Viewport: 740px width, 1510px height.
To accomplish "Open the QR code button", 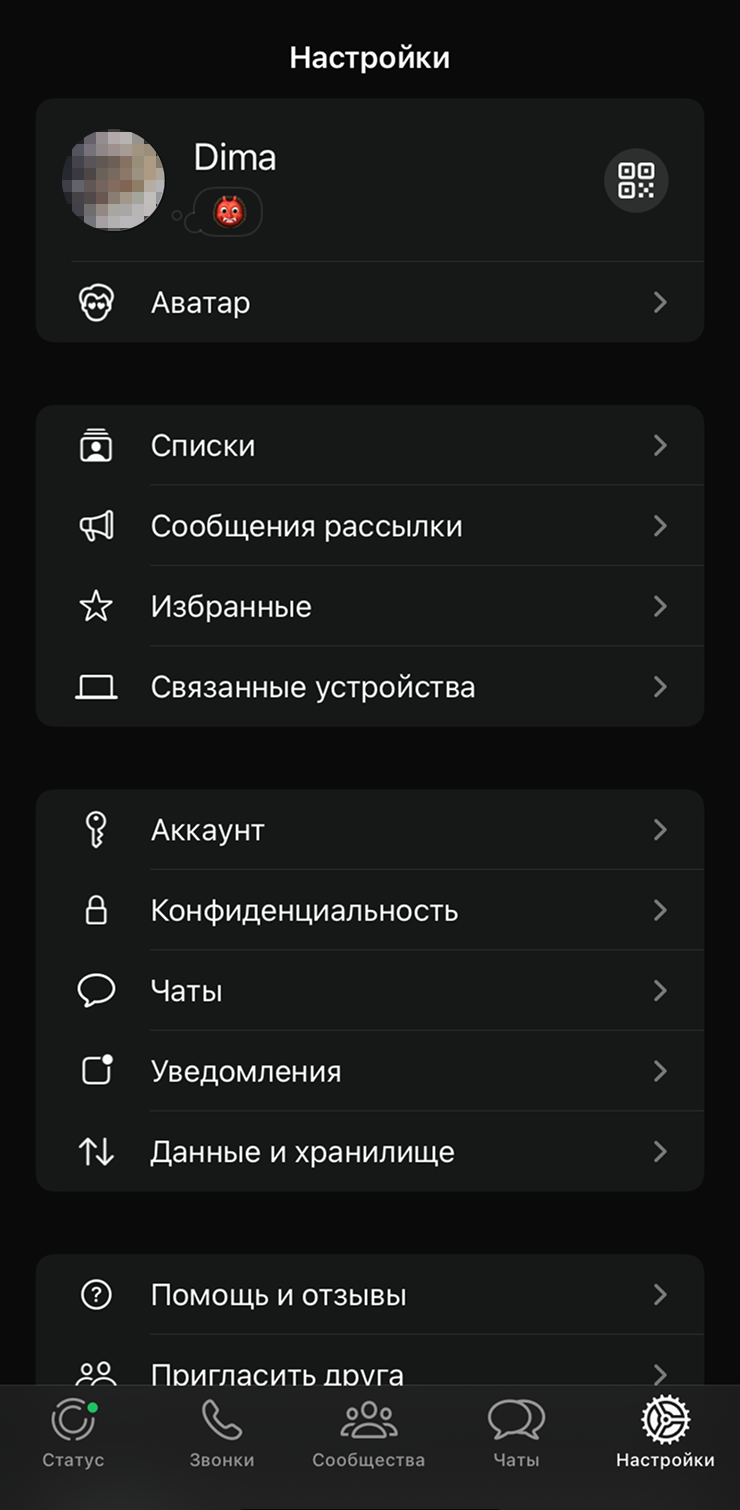I will 636,181.
